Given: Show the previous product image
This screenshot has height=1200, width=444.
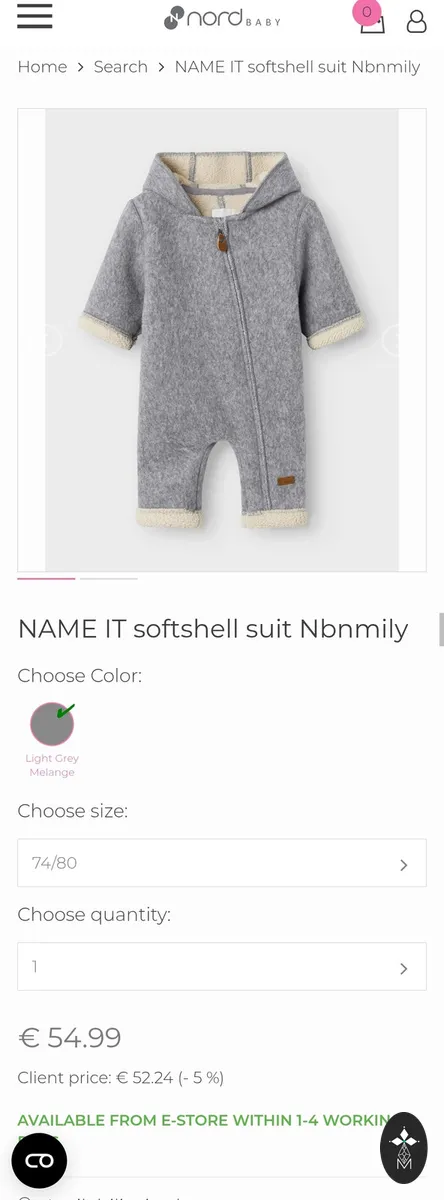Looking at the screenshot, I should (x=47, y=340).
